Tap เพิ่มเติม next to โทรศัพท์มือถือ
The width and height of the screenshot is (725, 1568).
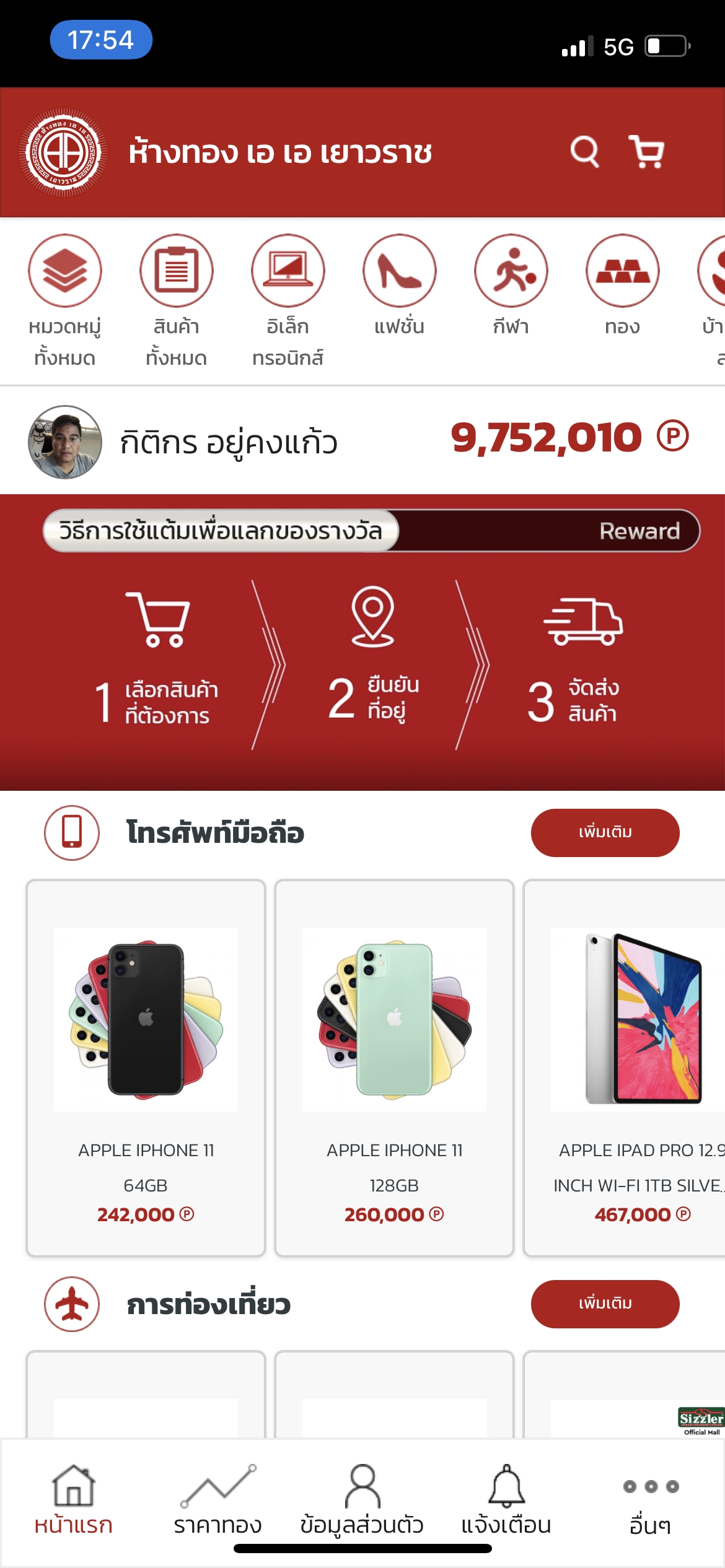(605, 832)
